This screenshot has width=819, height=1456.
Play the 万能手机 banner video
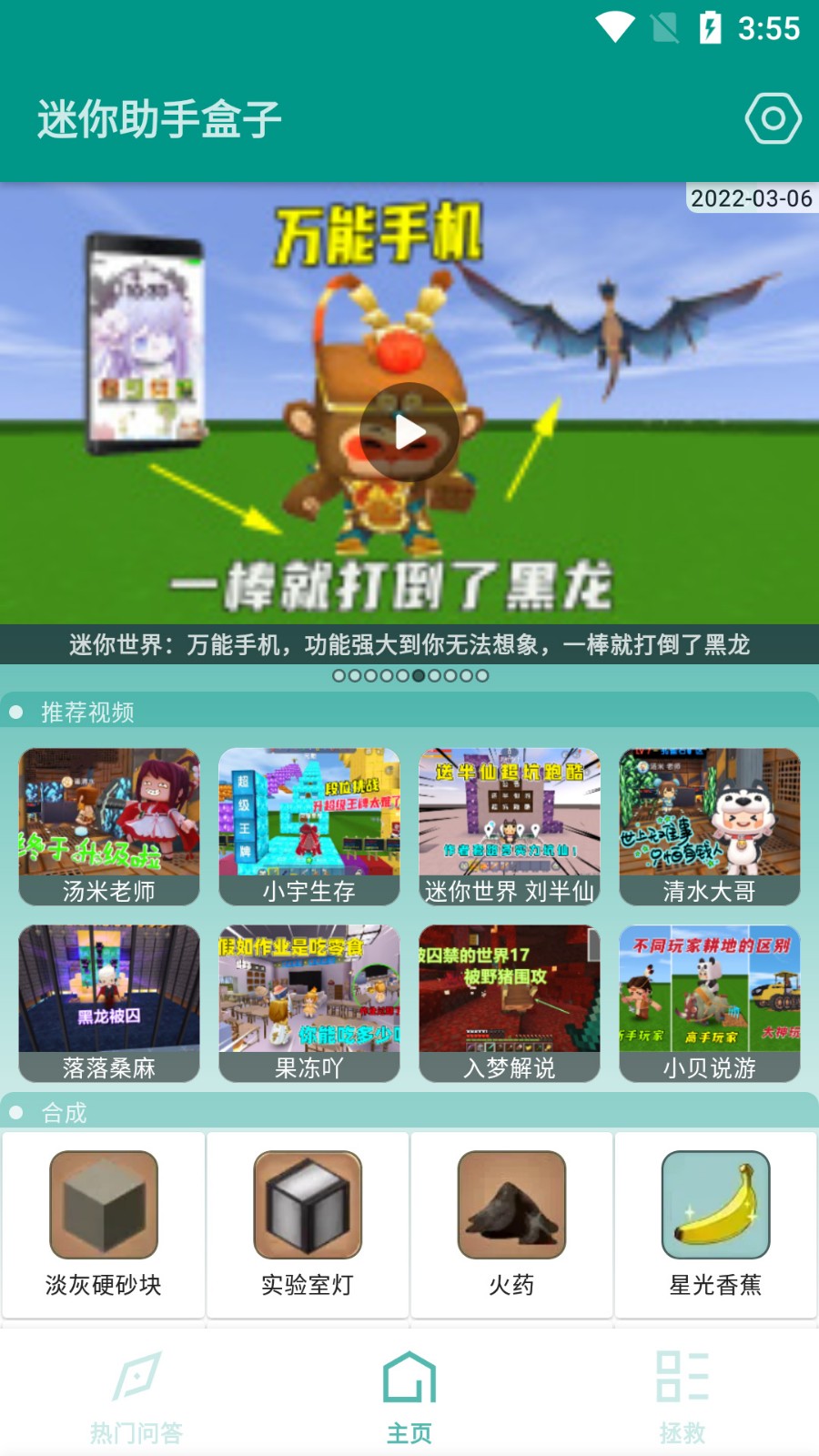(409, 433)
